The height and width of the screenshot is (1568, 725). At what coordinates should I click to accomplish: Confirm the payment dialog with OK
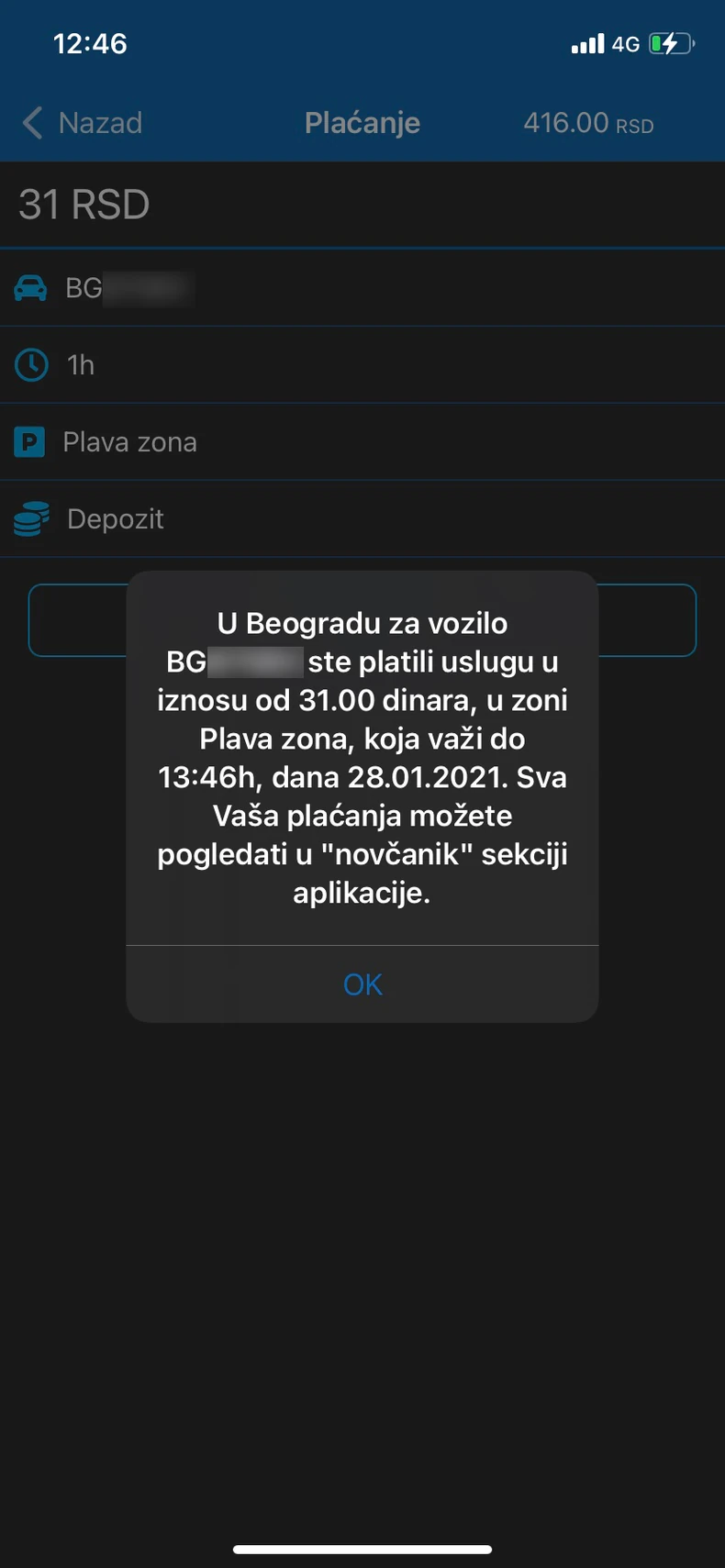click(x=362, y=984)
